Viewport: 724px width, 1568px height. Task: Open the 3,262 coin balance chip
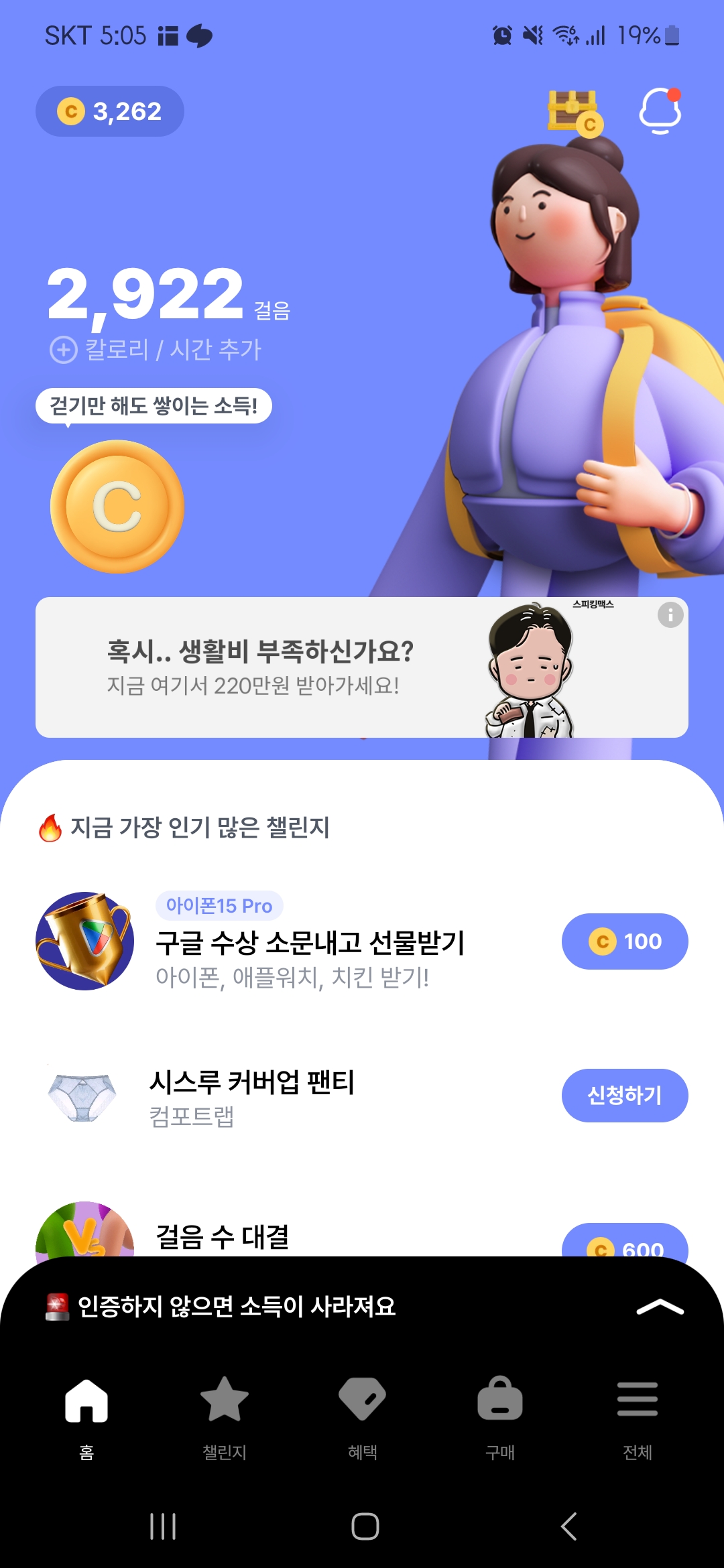click(x=109, y=111)
